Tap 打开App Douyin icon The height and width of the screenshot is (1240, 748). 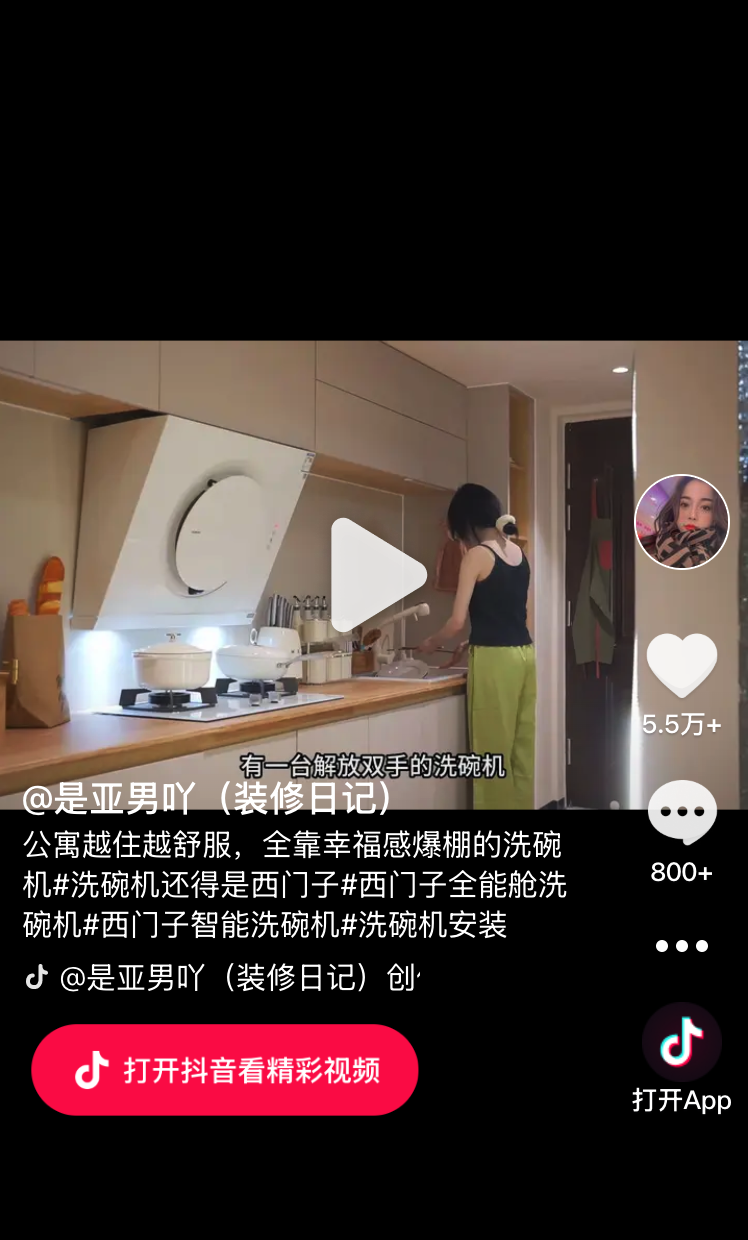click(682, 1043)
